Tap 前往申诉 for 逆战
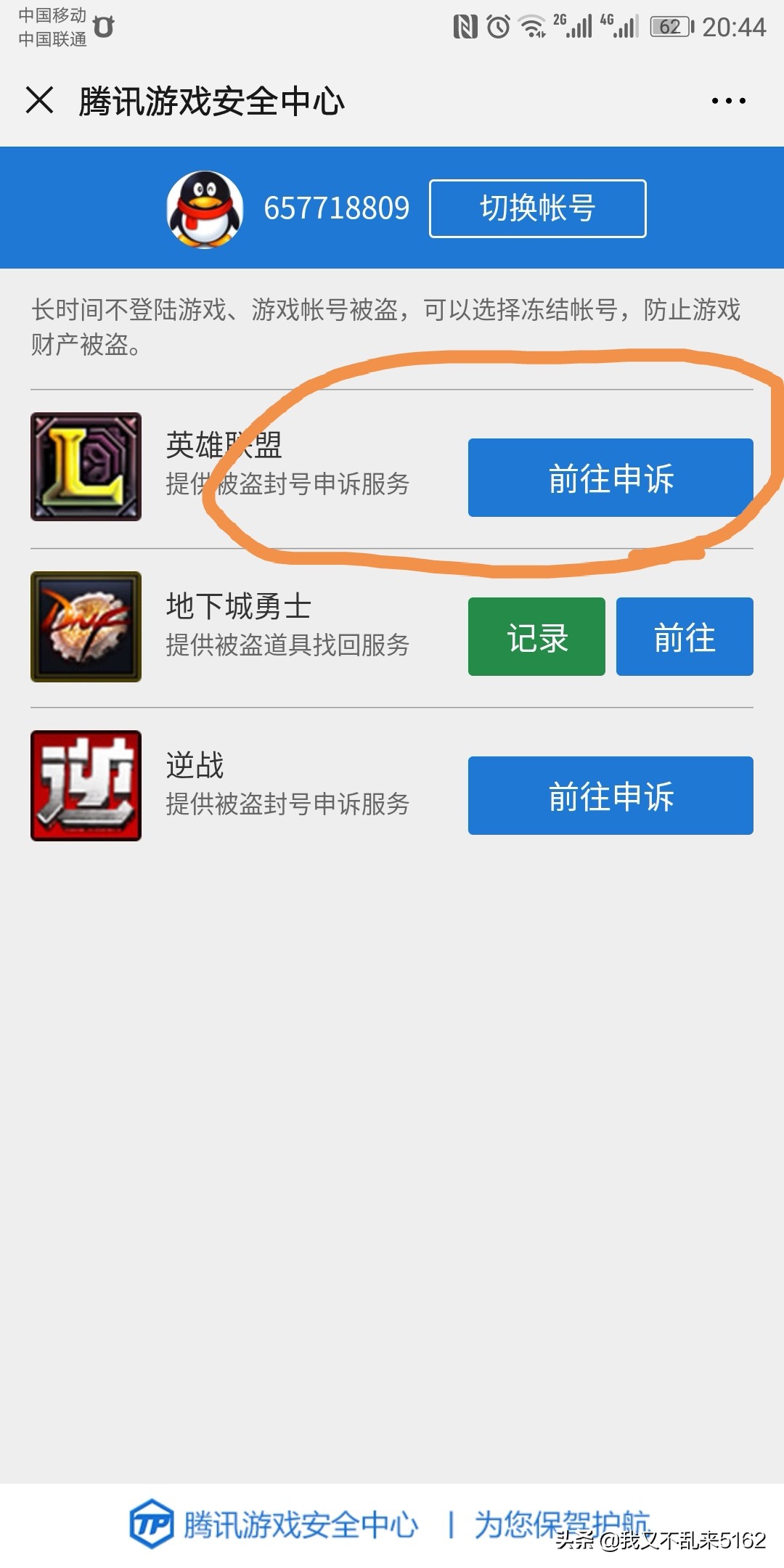The width and height of the screenshot is (784, 1568). coord(610,796)
